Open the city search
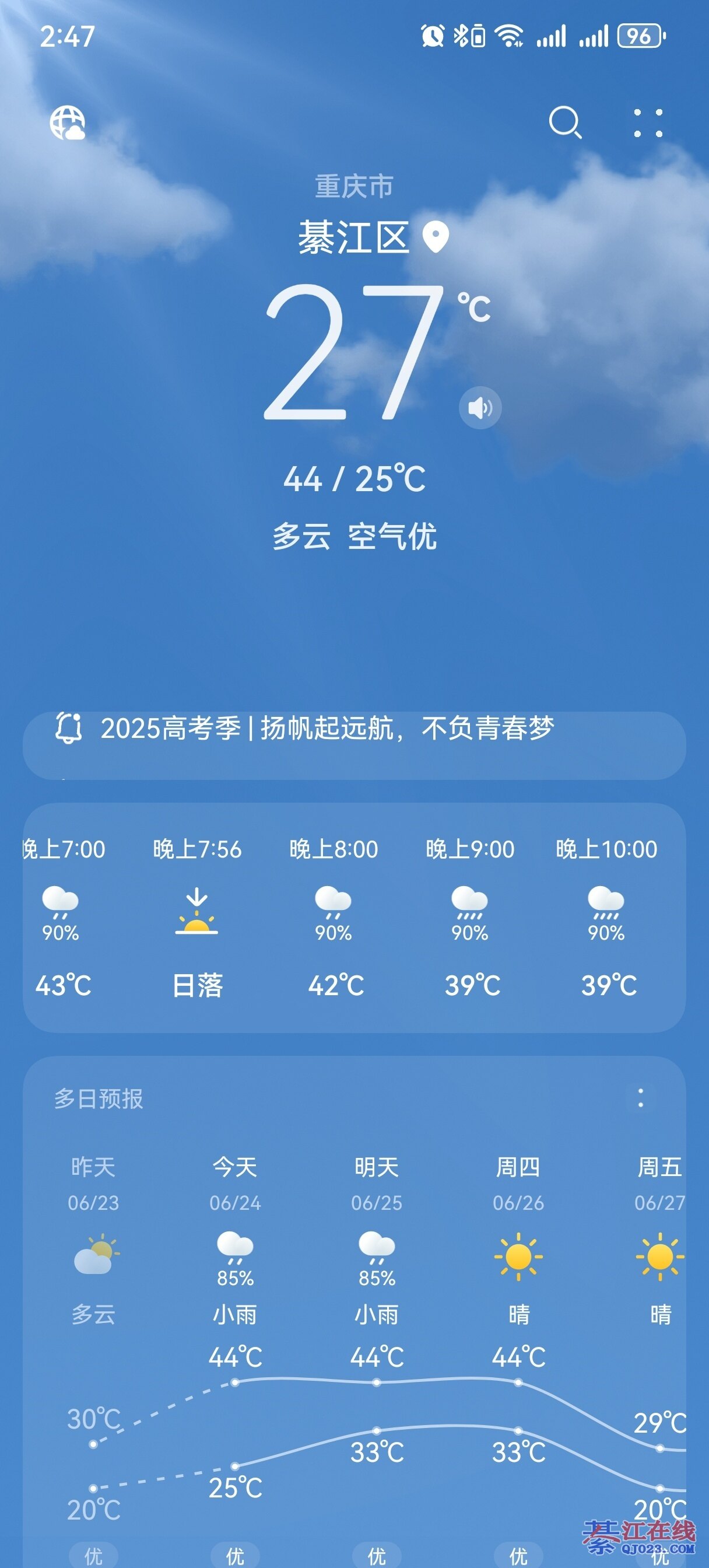Screen dimensions: 709x1568 [565, 123]
